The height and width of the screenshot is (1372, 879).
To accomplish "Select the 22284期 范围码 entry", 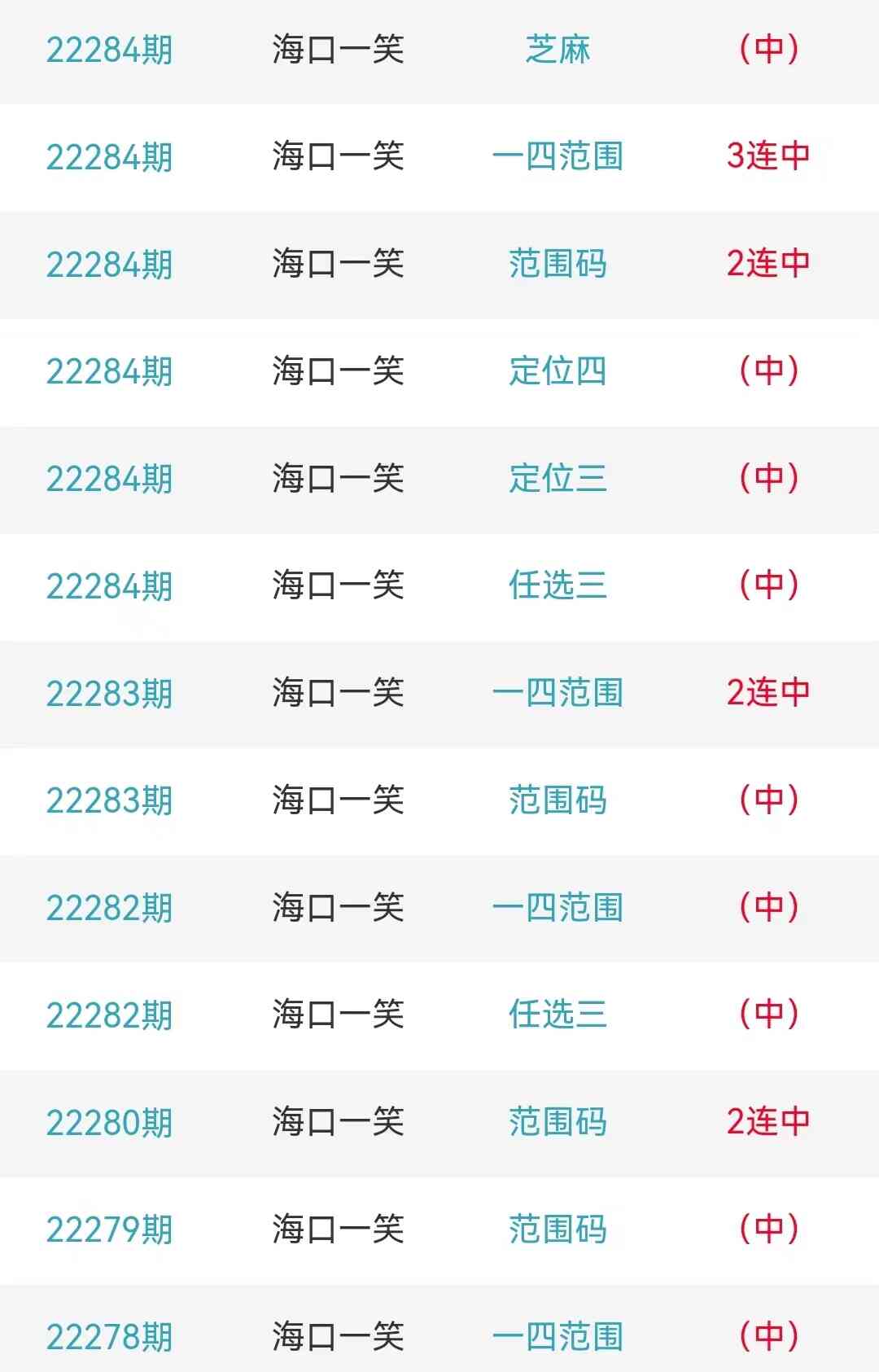I will pyautogui.click(x=558, y=264).
